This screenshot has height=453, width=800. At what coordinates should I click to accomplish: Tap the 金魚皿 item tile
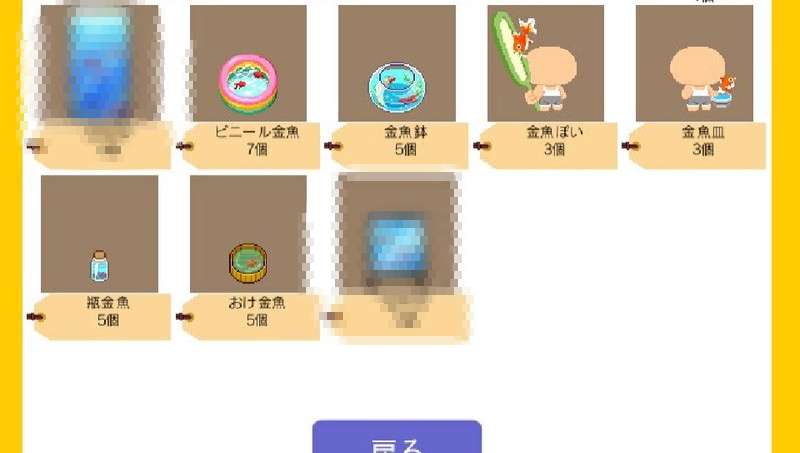[694, 75]
